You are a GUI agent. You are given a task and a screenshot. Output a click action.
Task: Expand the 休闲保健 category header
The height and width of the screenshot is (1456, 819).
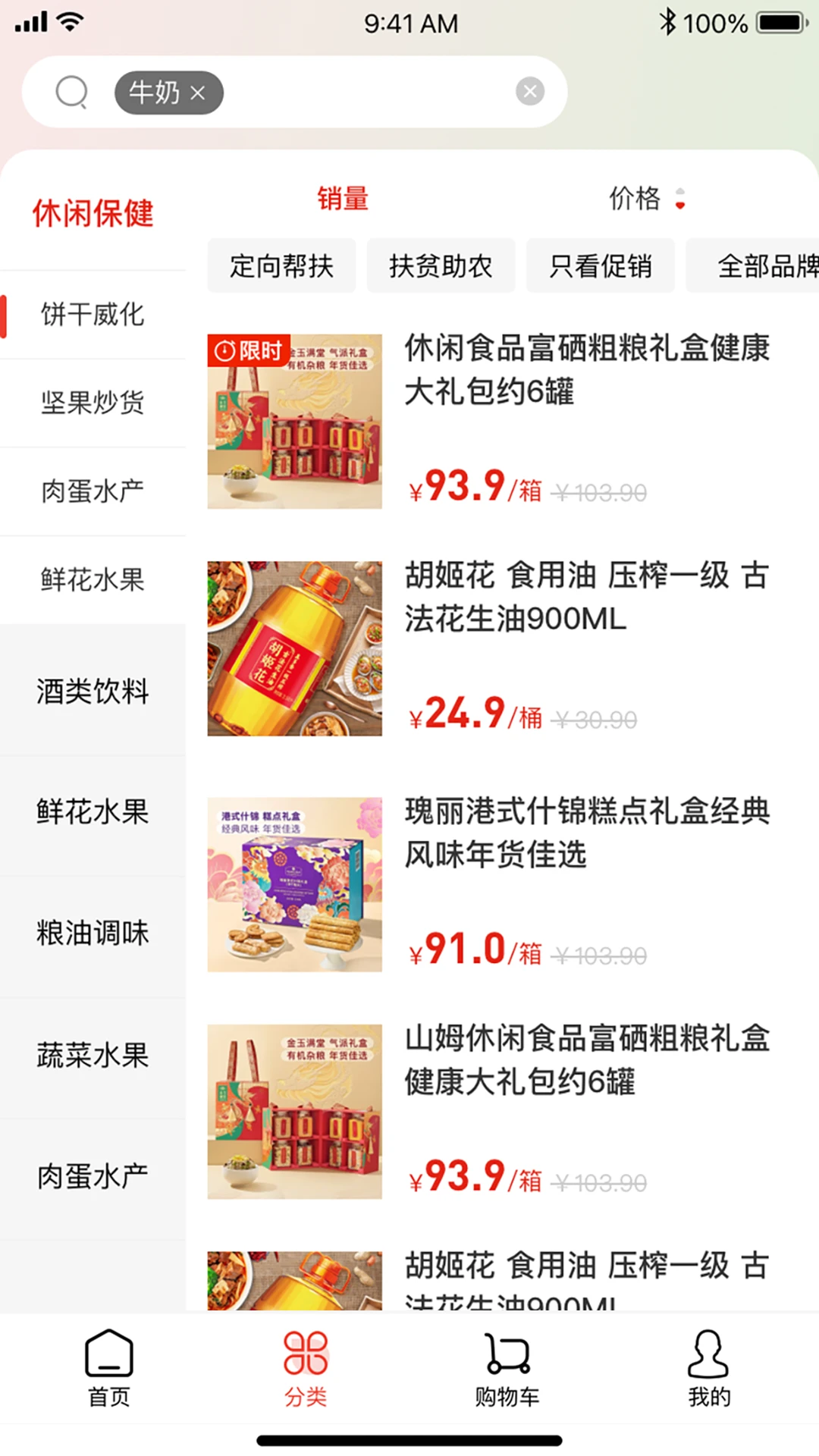coord(93,213)
